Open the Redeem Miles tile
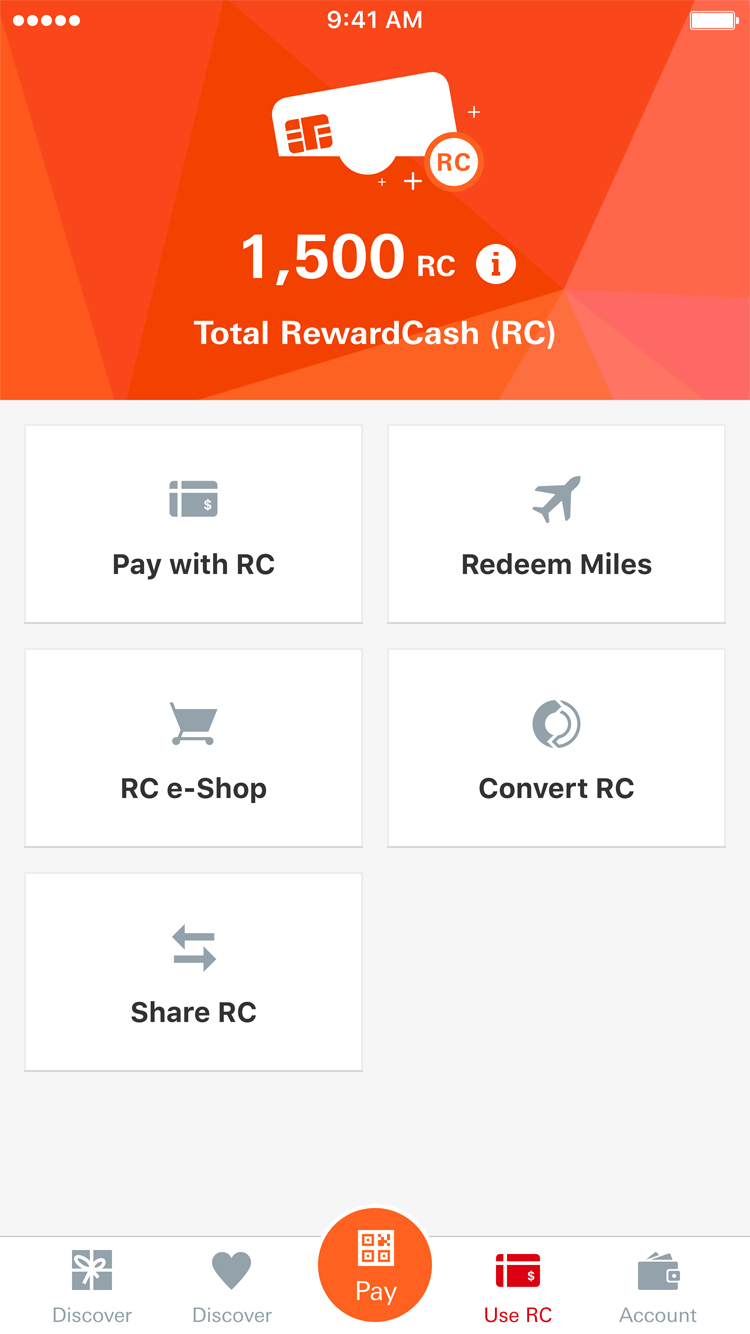Screen dimensions: 750x1334 [556, 523]
